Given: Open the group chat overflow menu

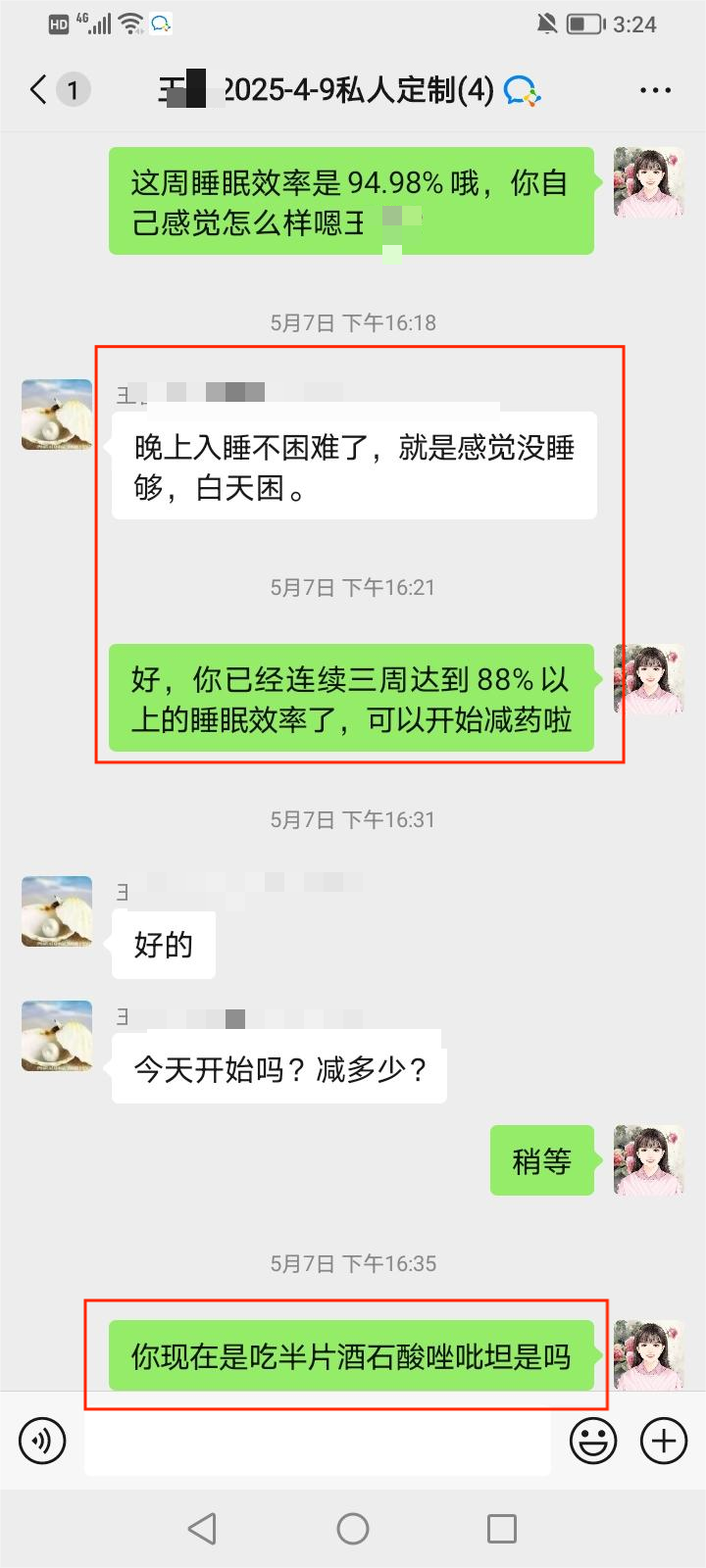Looking at the screenshot, I should tap(654, 90).
